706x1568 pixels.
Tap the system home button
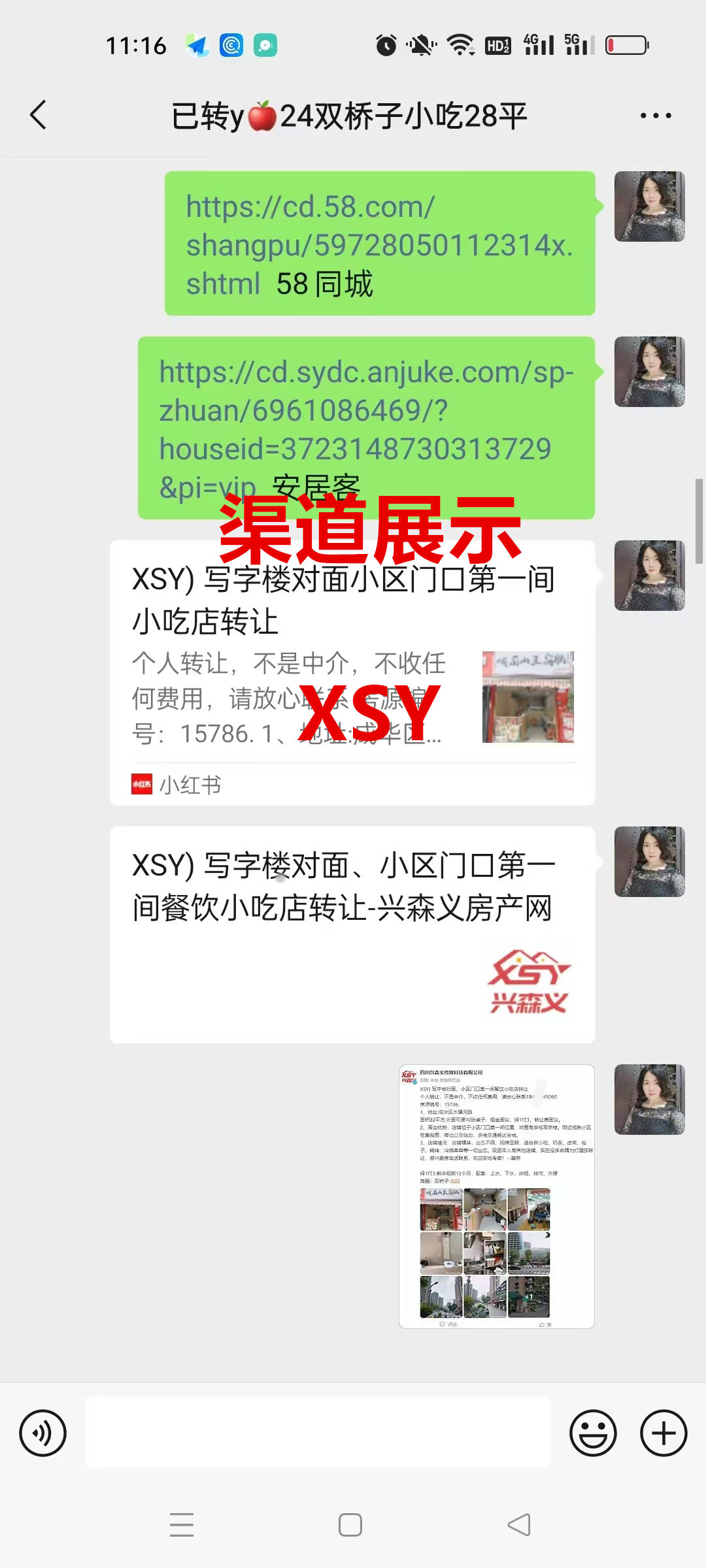click(x=350, y=1525)
